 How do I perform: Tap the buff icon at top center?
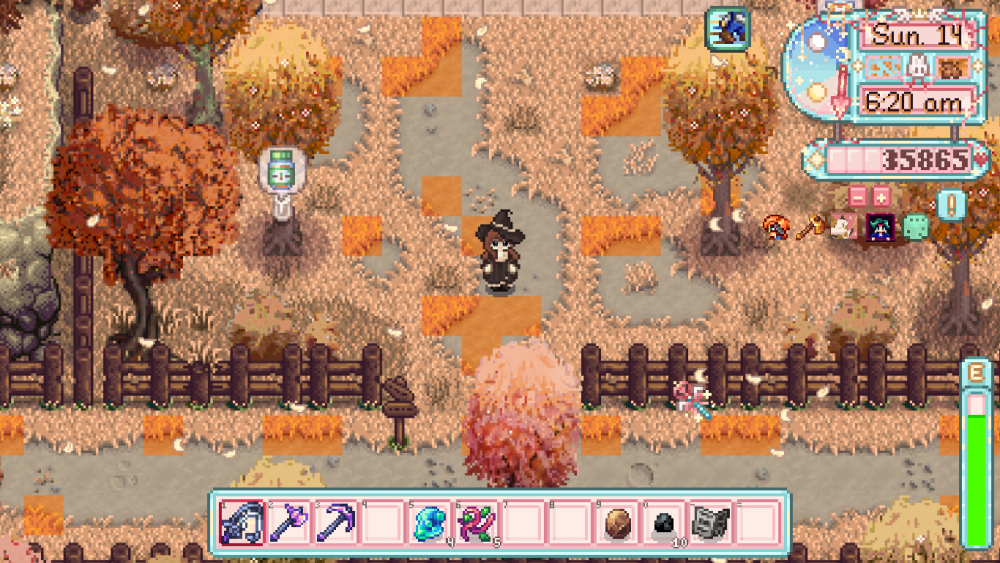coord(724,29)
